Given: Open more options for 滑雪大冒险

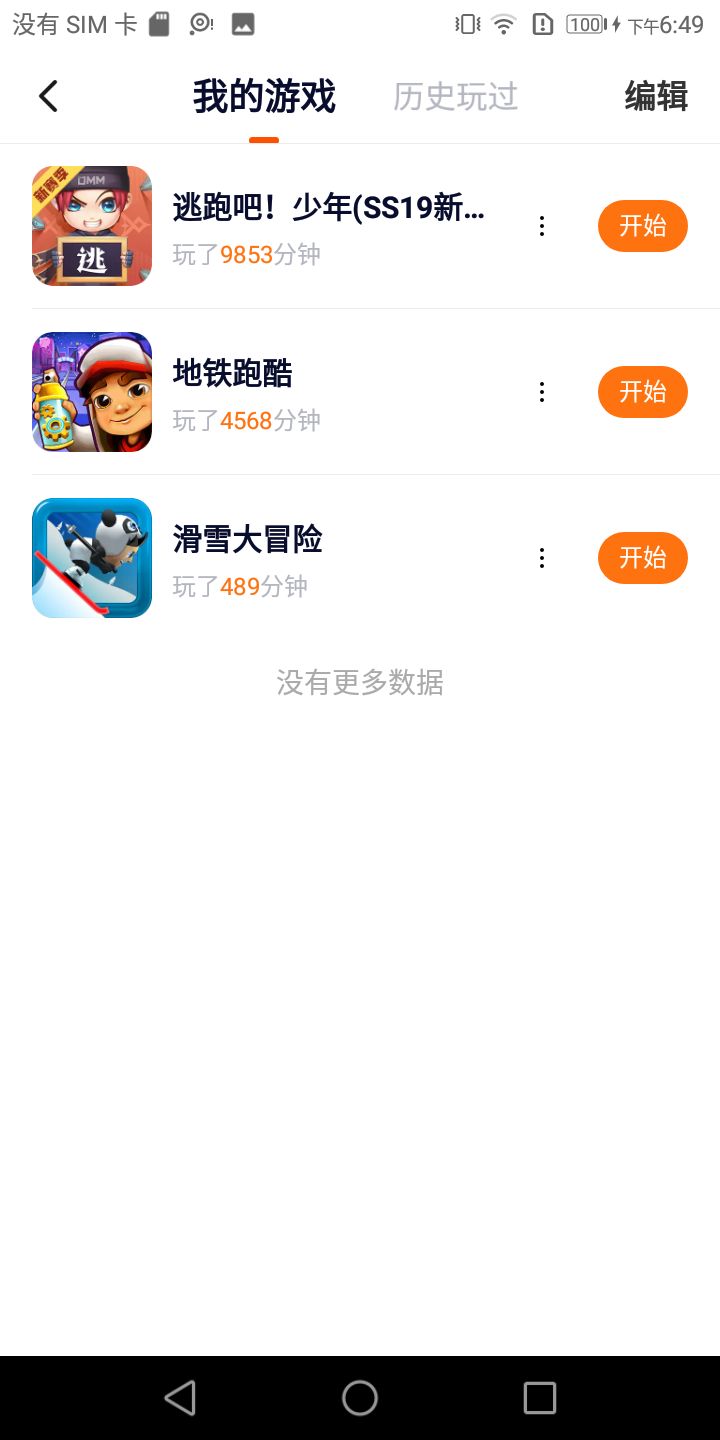Looking at the screenshot, I should [x=542, y=558].
